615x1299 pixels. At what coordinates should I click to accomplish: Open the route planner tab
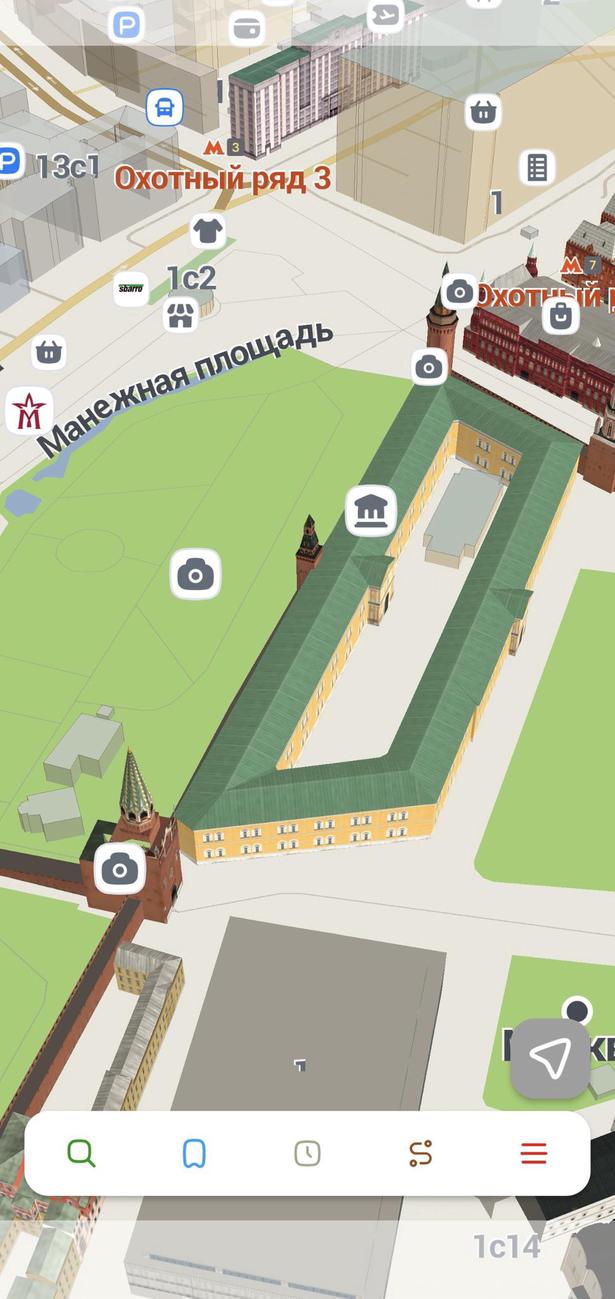click(421, 1154)
